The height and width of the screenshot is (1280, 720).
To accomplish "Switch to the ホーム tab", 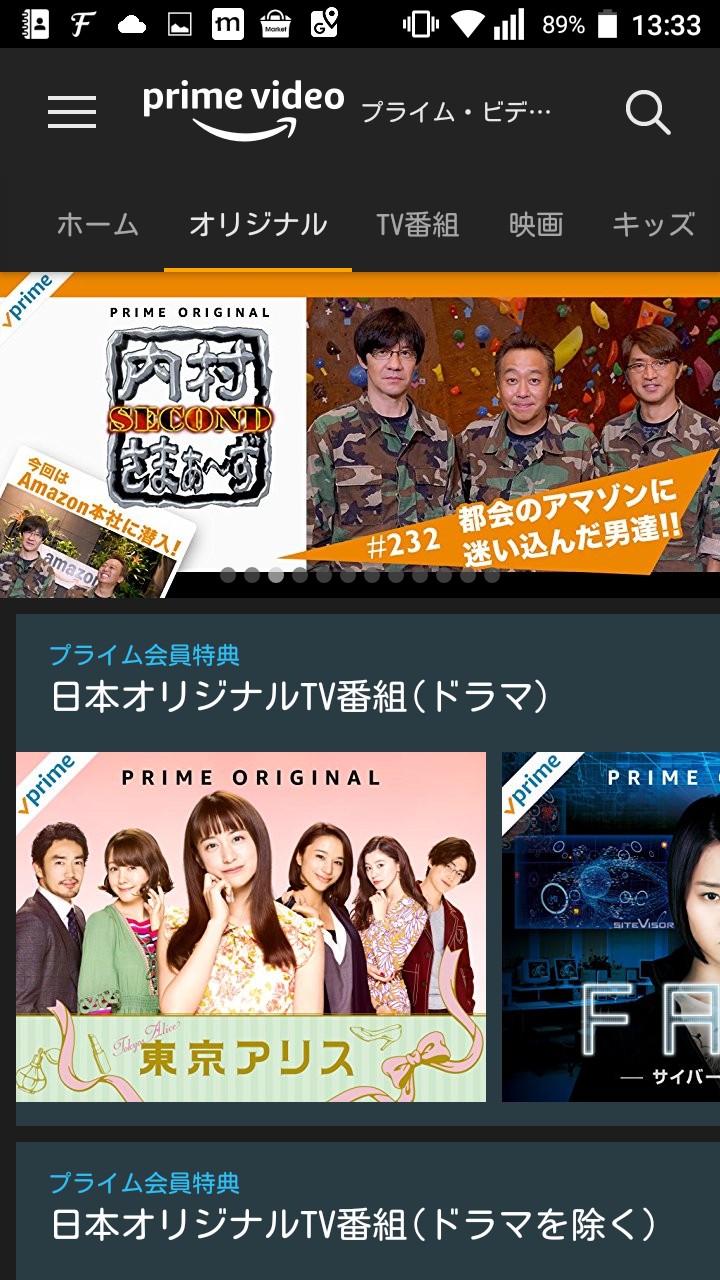I will (x=97, y=224).
